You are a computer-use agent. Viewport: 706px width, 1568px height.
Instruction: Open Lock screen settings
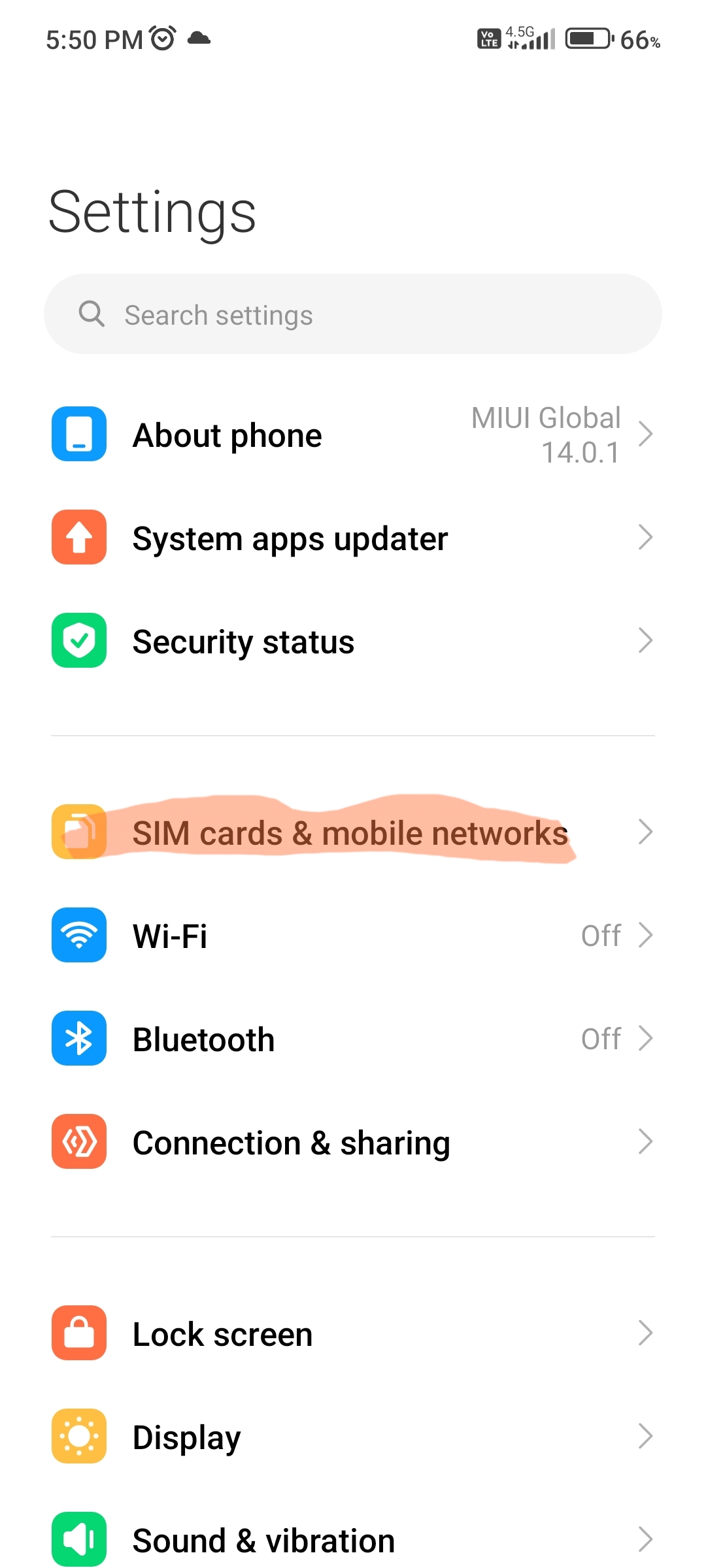pyautogui.click(x=353, y=1333)
